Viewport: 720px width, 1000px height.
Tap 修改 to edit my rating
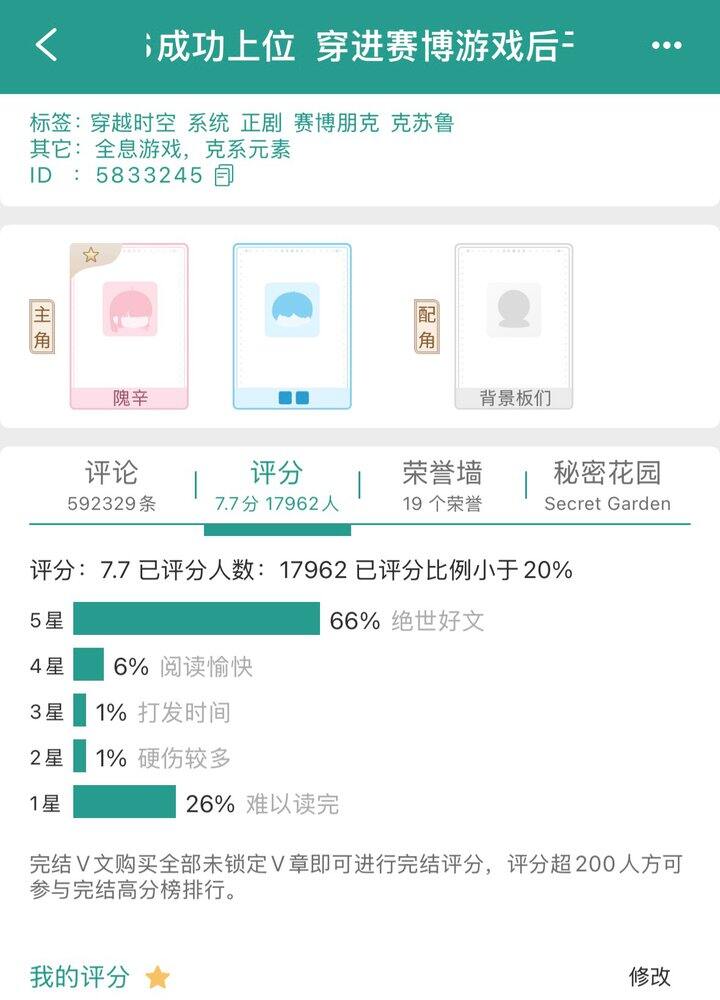(x=649, y=976)
